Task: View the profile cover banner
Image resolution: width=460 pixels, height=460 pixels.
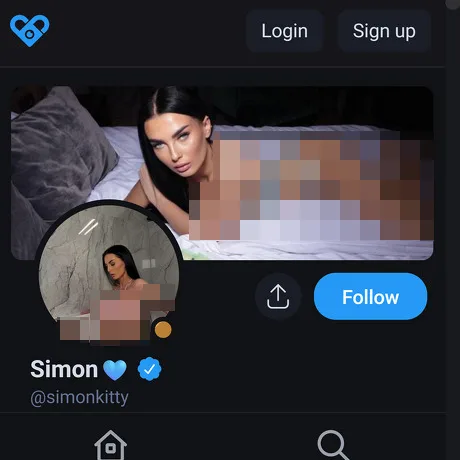Action: (x=222, y=173)
